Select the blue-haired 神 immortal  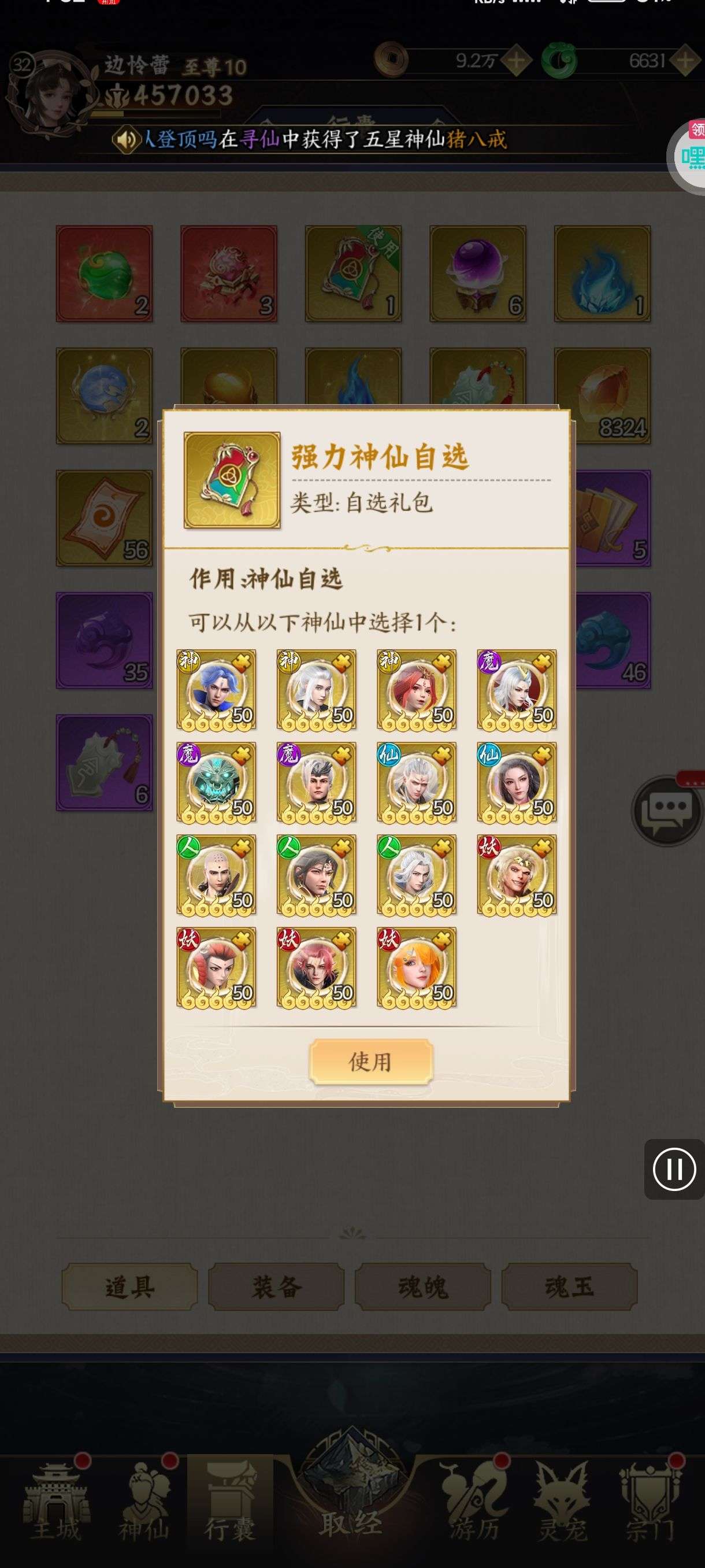[216, 690]
